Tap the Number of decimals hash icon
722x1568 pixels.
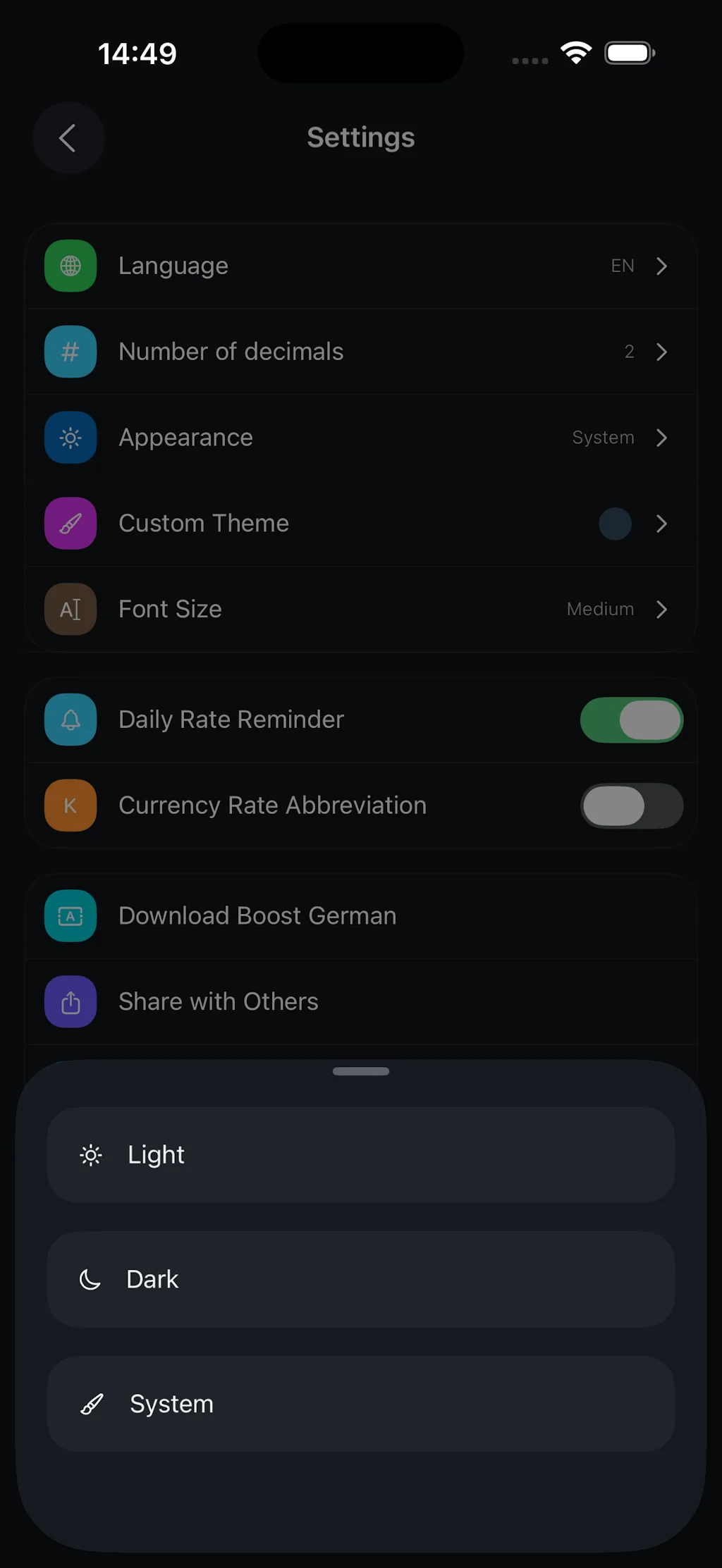(x=70, y=352)
